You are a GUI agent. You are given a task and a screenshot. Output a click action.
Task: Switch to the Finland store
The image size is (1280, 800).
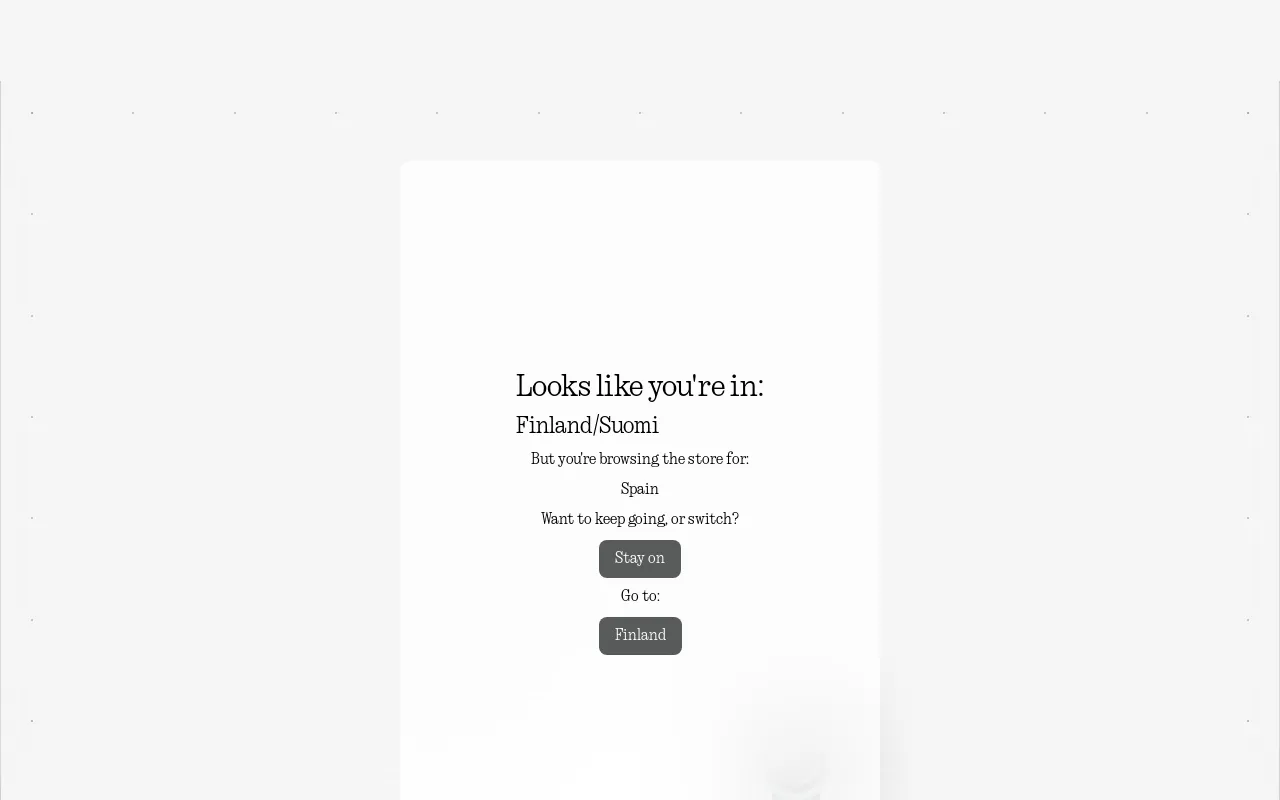pos(640,636)
